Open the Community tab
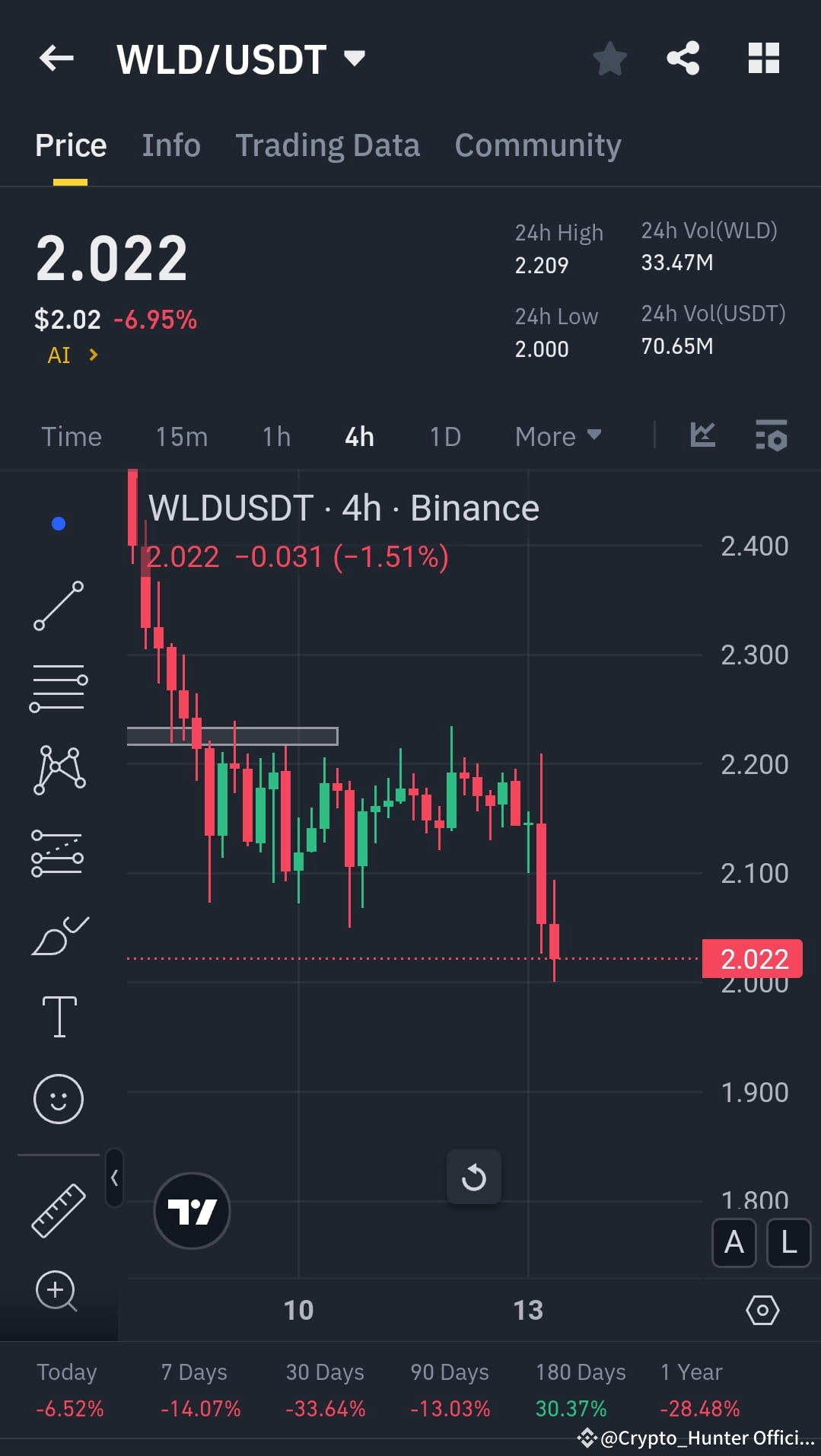This screenshot has width=821, height=1456. 537,145
